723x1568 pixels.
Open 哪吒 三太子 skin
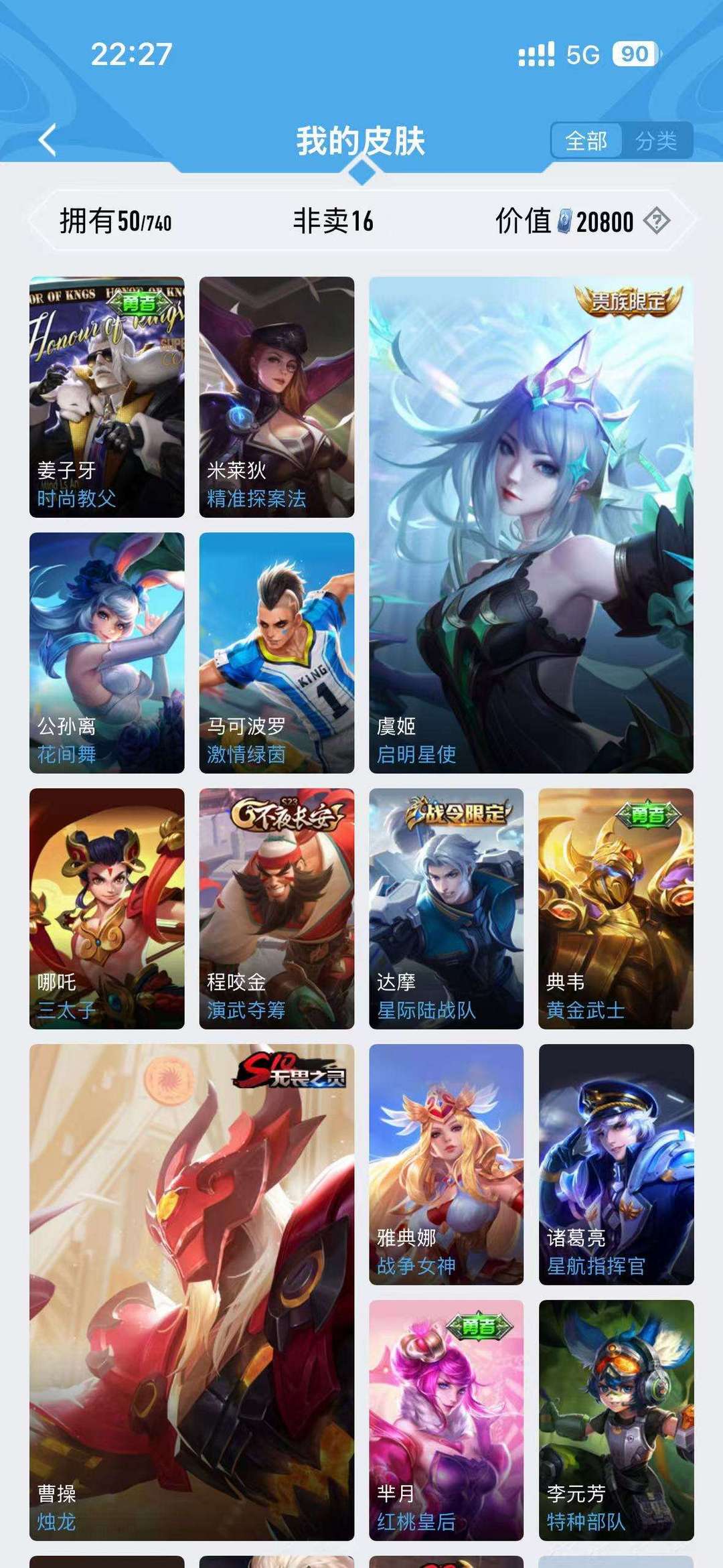point(106,908)
